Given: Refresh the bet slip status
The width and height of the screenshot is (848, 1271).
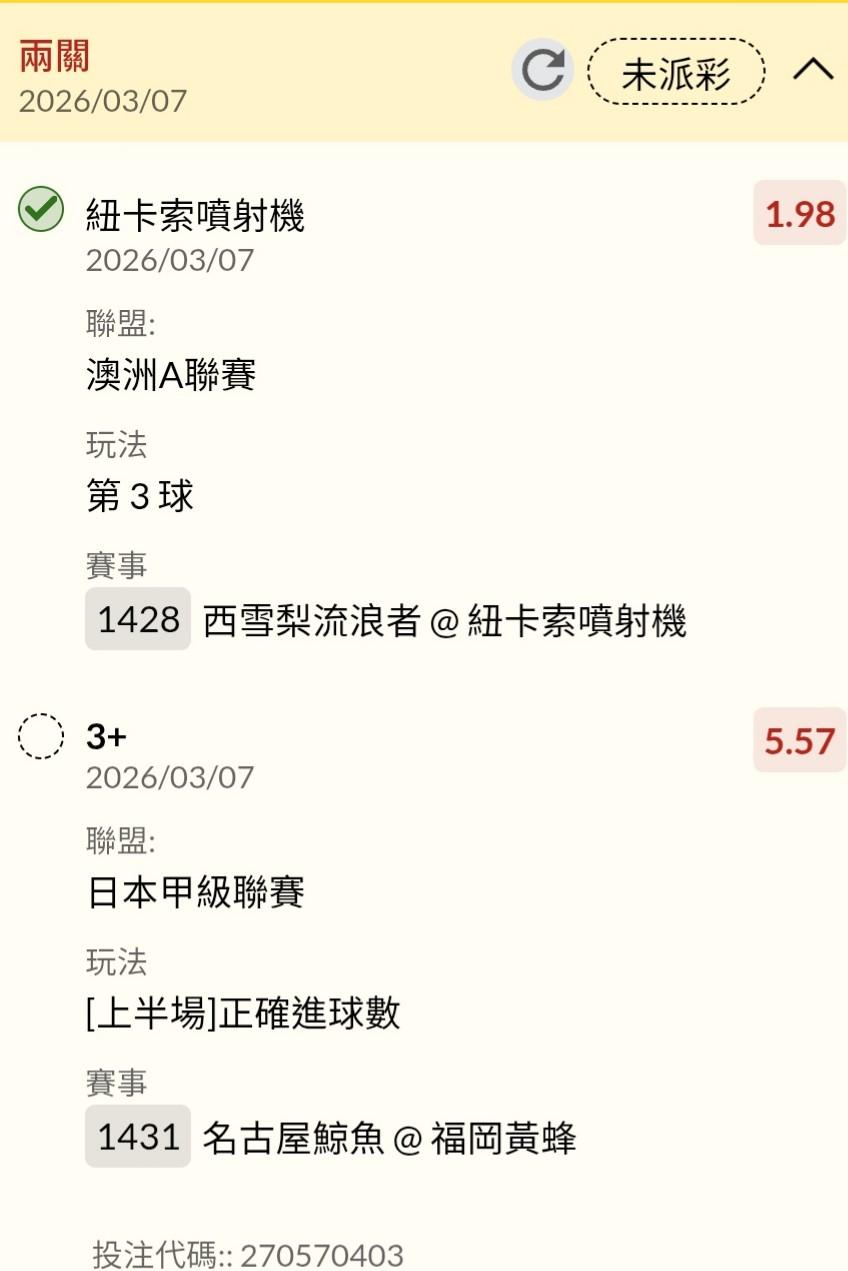Looking at the screenshot, I should pyautogui.click(x=542, y=70).
